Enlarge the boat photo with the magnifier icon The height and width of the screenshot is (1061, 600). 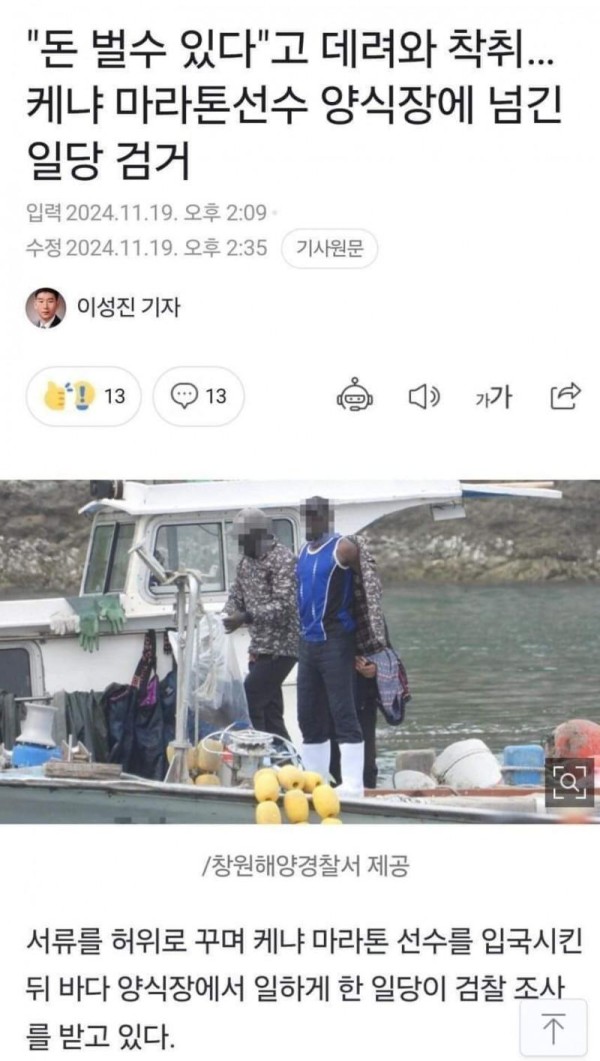570,782
